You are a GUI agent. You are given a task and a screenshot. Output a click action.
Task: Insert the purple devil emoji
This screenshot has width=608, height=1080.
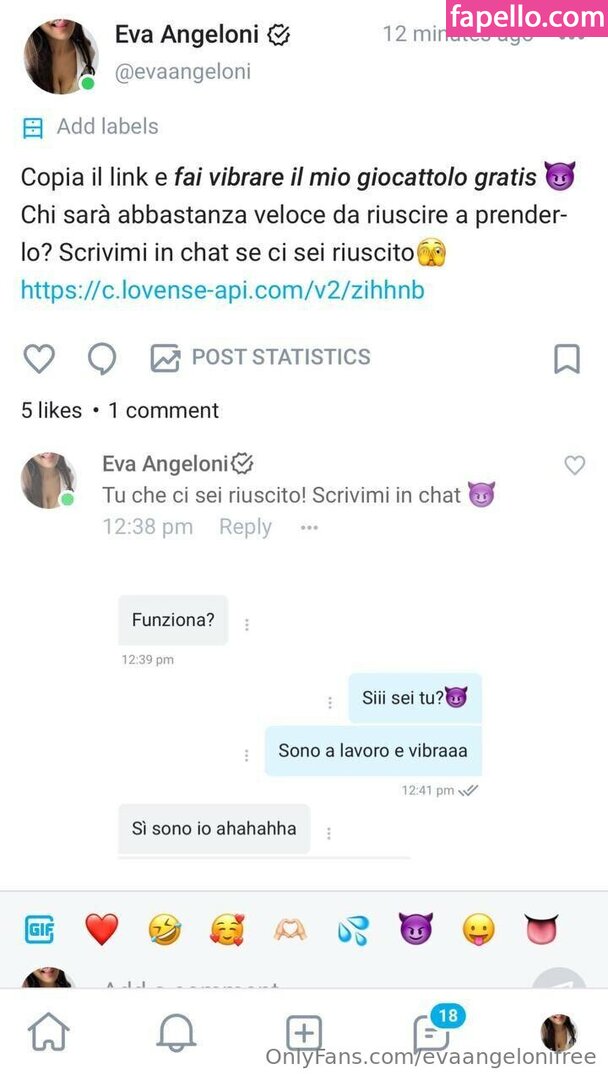[415, 930]
